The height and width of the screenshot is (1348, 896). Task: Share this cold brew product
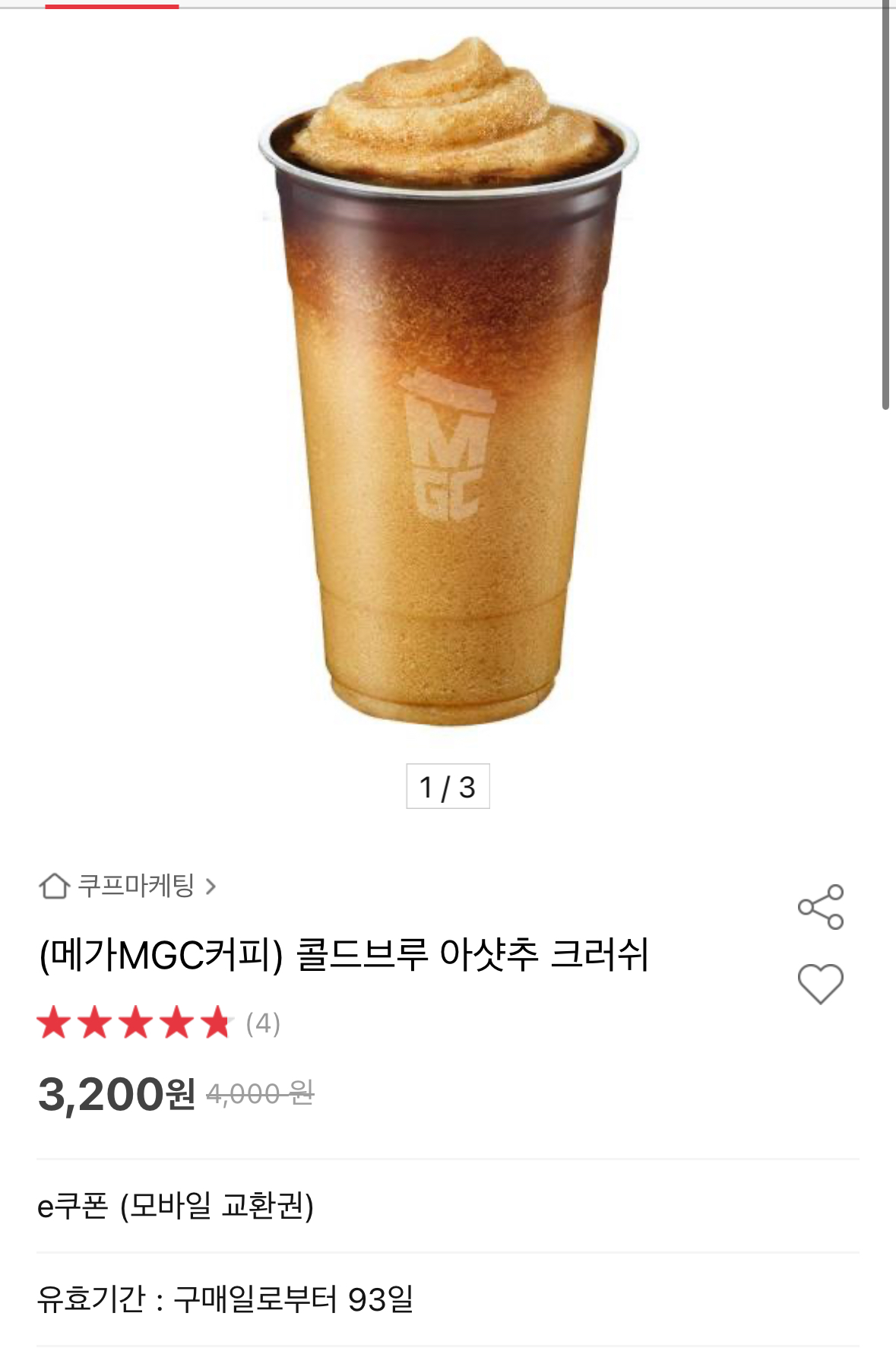[821, 906]
